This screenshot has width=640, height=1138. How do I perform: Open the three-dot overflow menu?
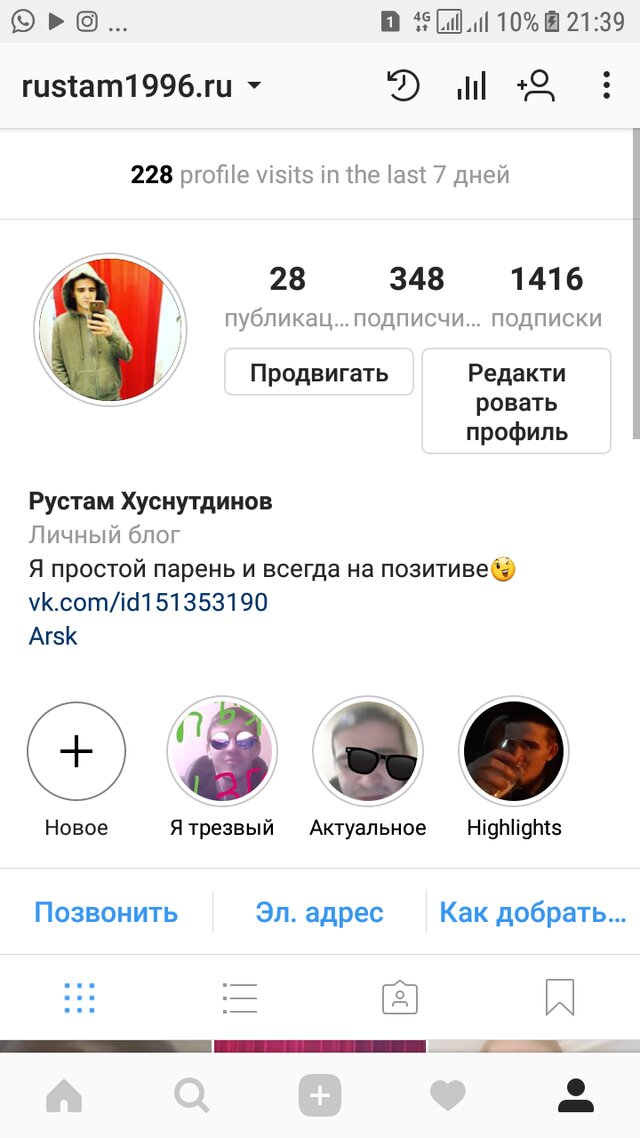click(606, 86)
